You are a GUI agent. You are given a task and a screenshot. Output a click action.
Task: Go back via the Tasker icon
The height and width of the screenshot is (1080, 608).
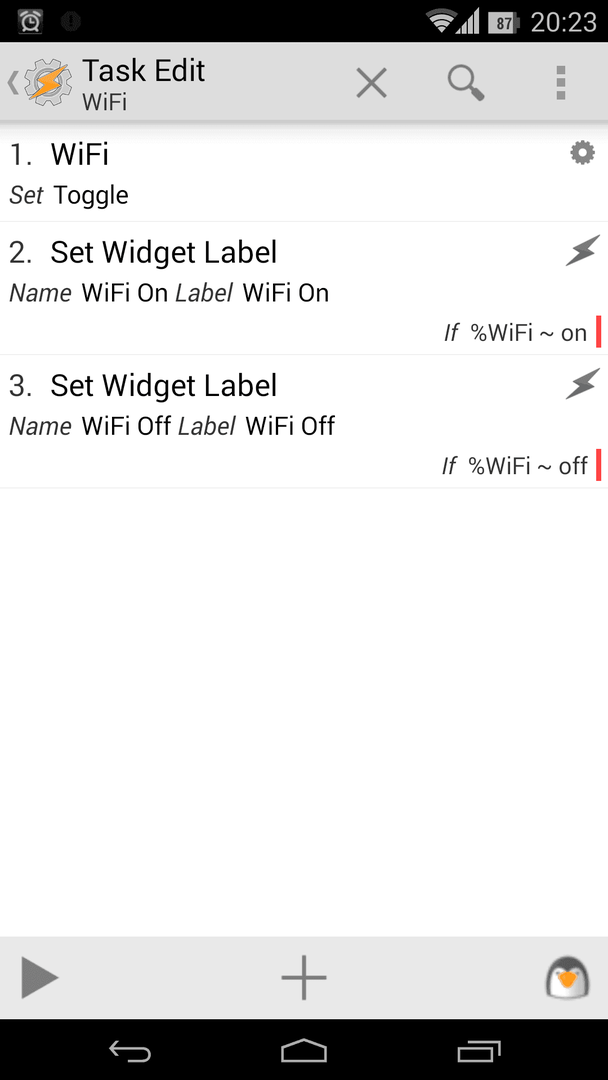pyautogui.click(x=40, y=83)
